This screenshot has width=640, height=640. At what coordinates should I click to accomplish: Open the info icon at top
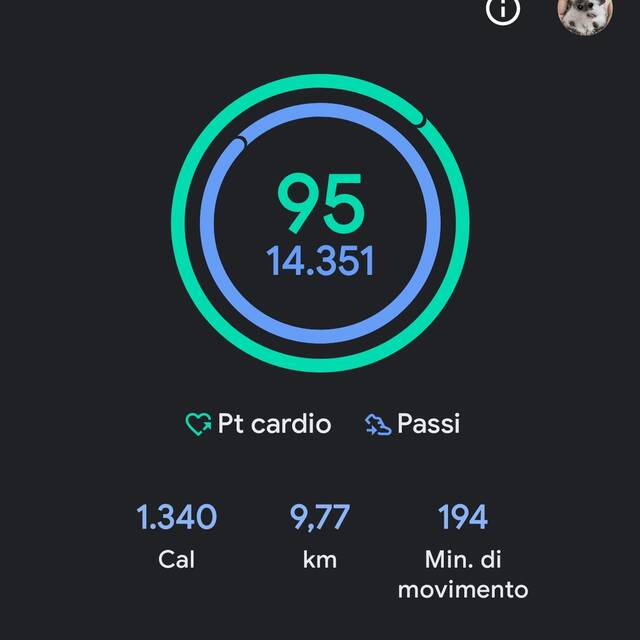click(503, 10)
